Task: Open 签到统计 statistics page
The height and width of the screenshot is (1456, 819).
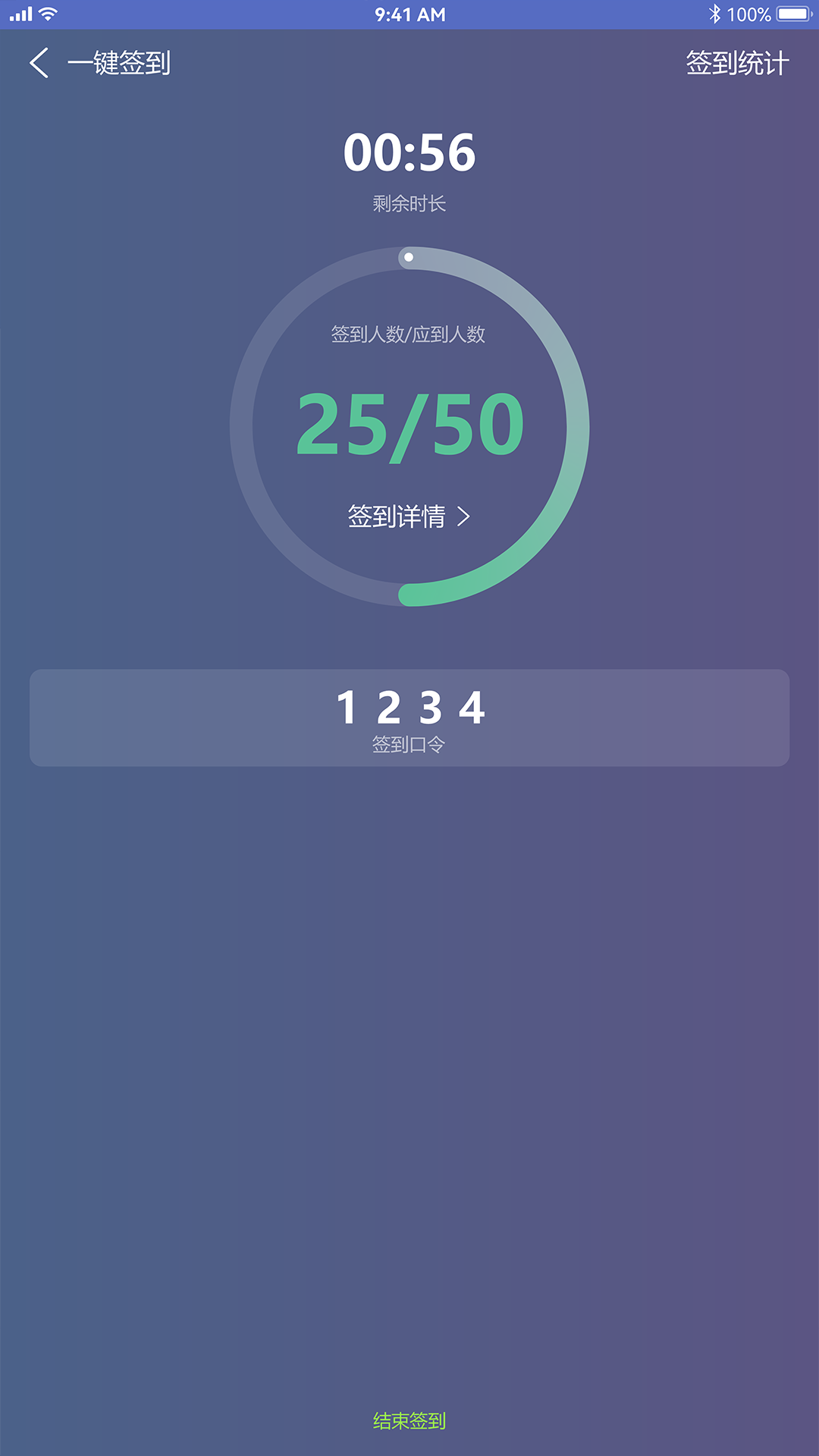Action: 737,65
